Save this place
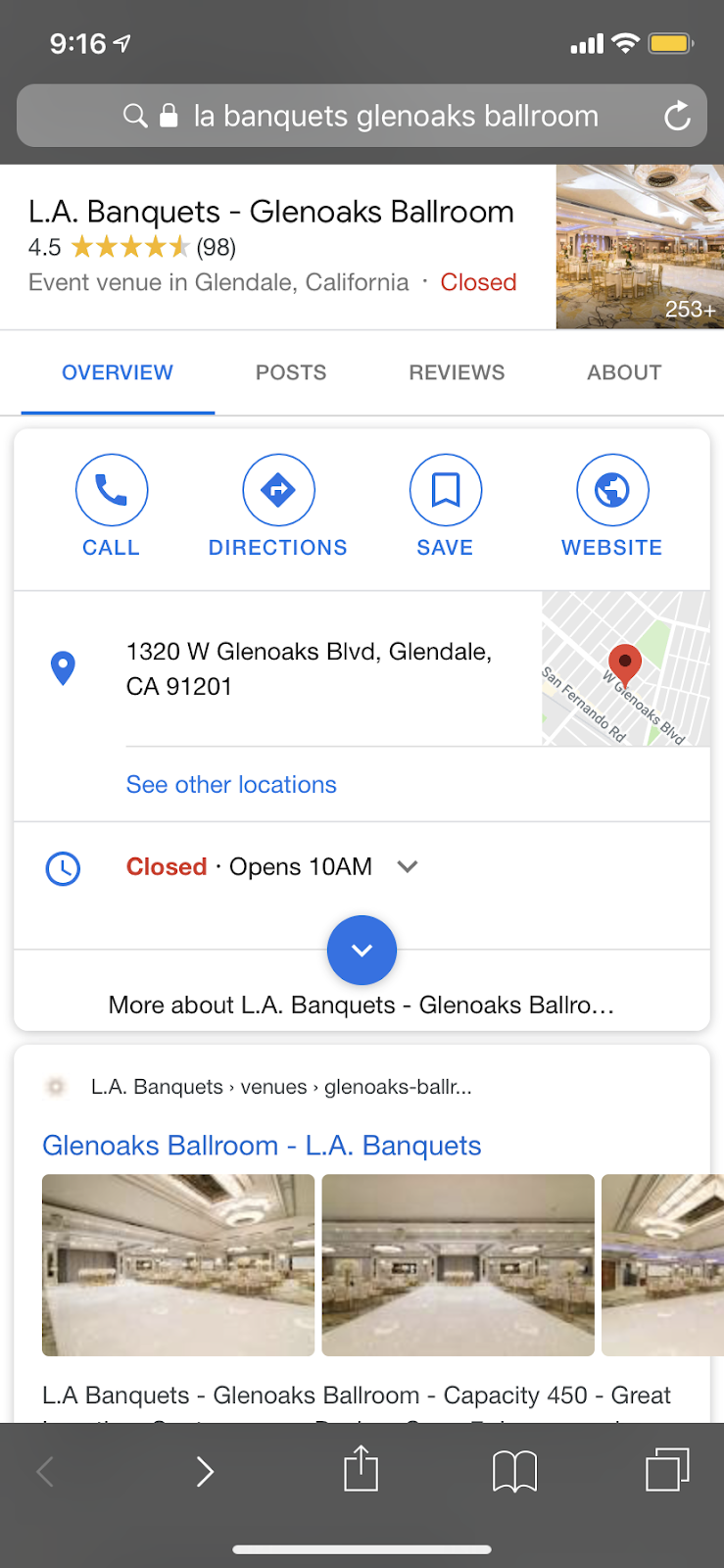 pyautogui.click(x=445, y=506)
